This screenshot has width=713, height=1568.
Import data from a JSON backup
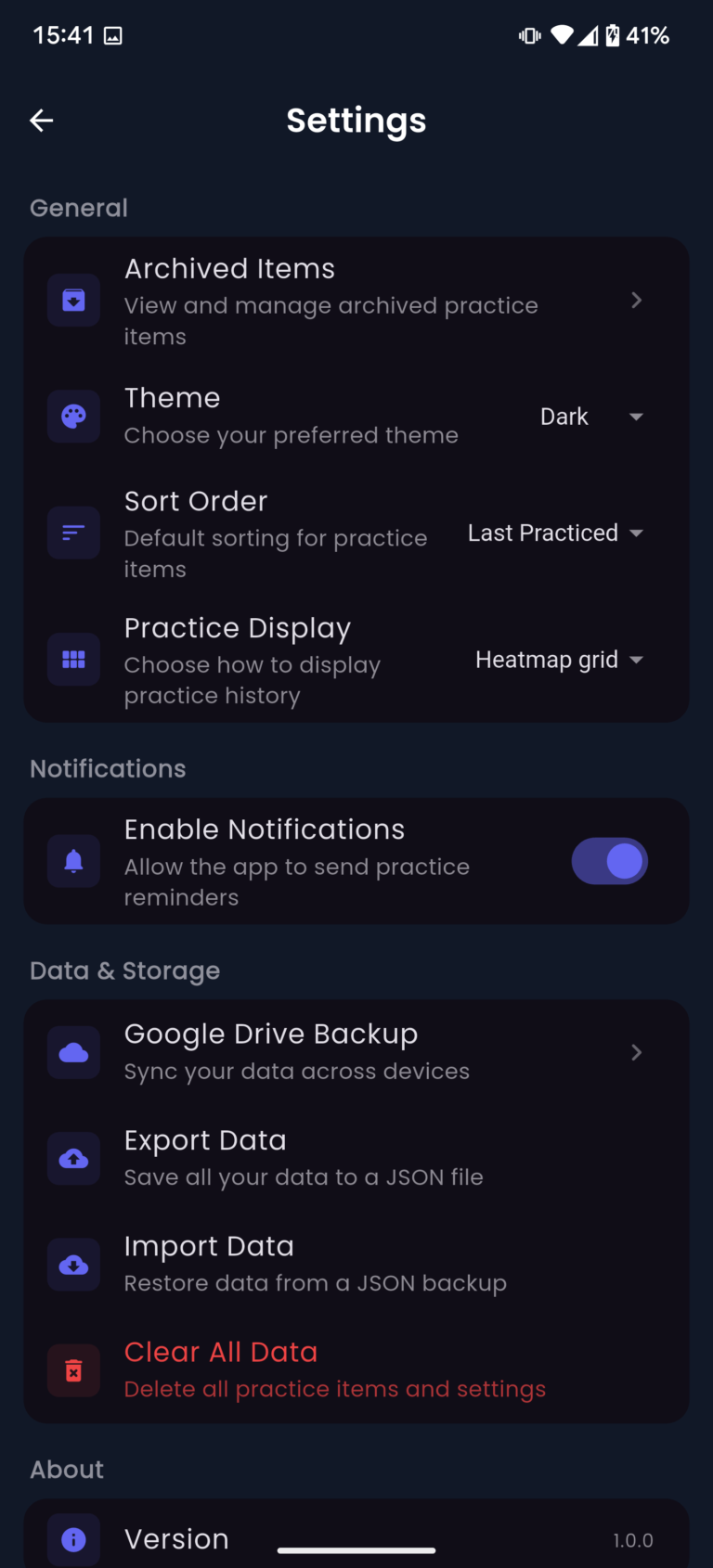356,1264
